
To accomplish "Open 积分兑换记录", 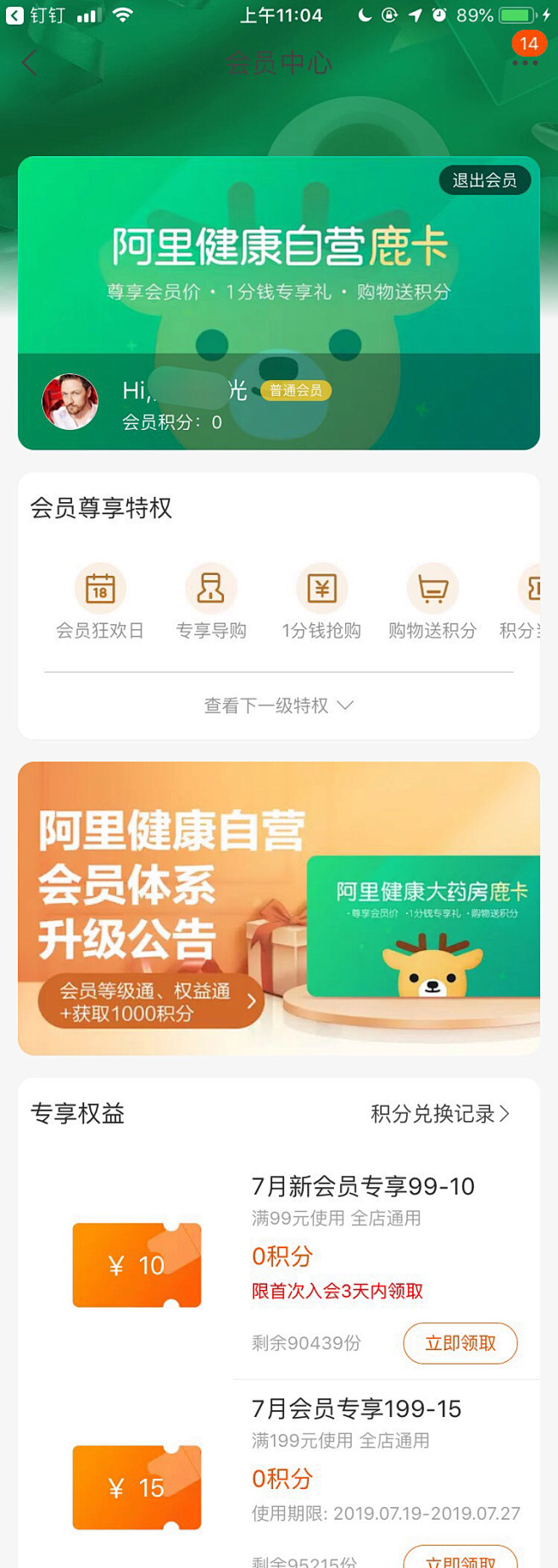I will [440, 1113].
